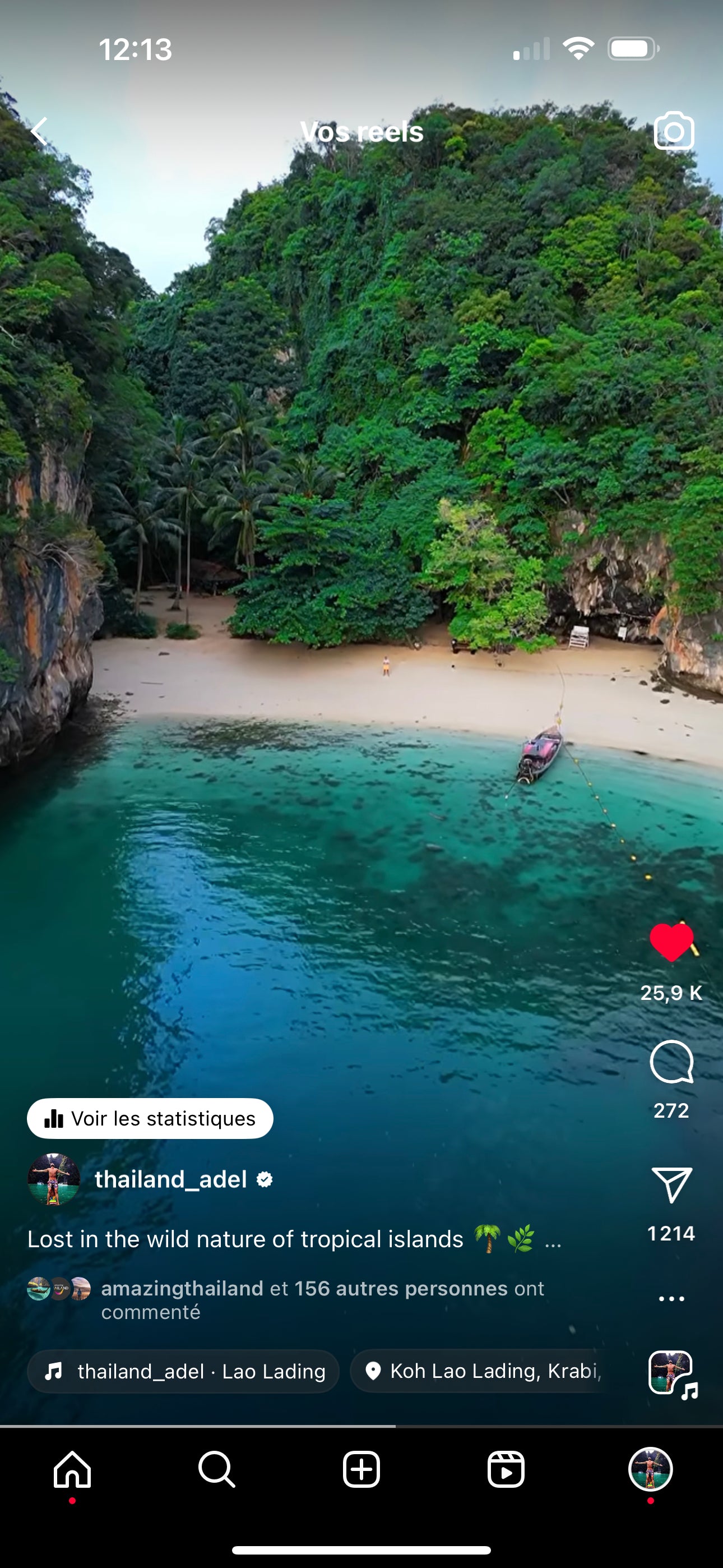Image resolution: width=723 pixels, height=1568 pixels.
Task: Go back from Vos reels
Action: pyautogui.click(x=40, y=131)
